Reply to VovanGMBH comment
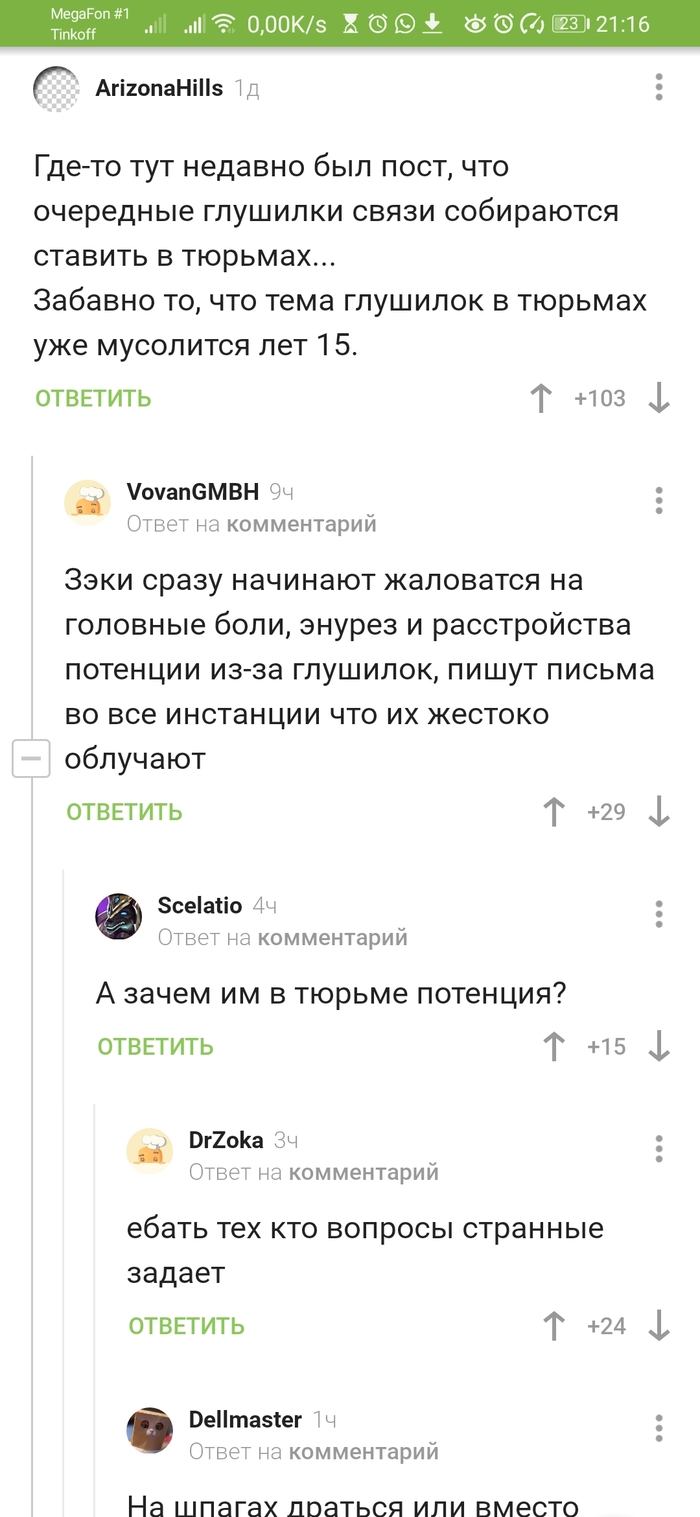This screenshot has width=700, height=1517. (124, 812)
